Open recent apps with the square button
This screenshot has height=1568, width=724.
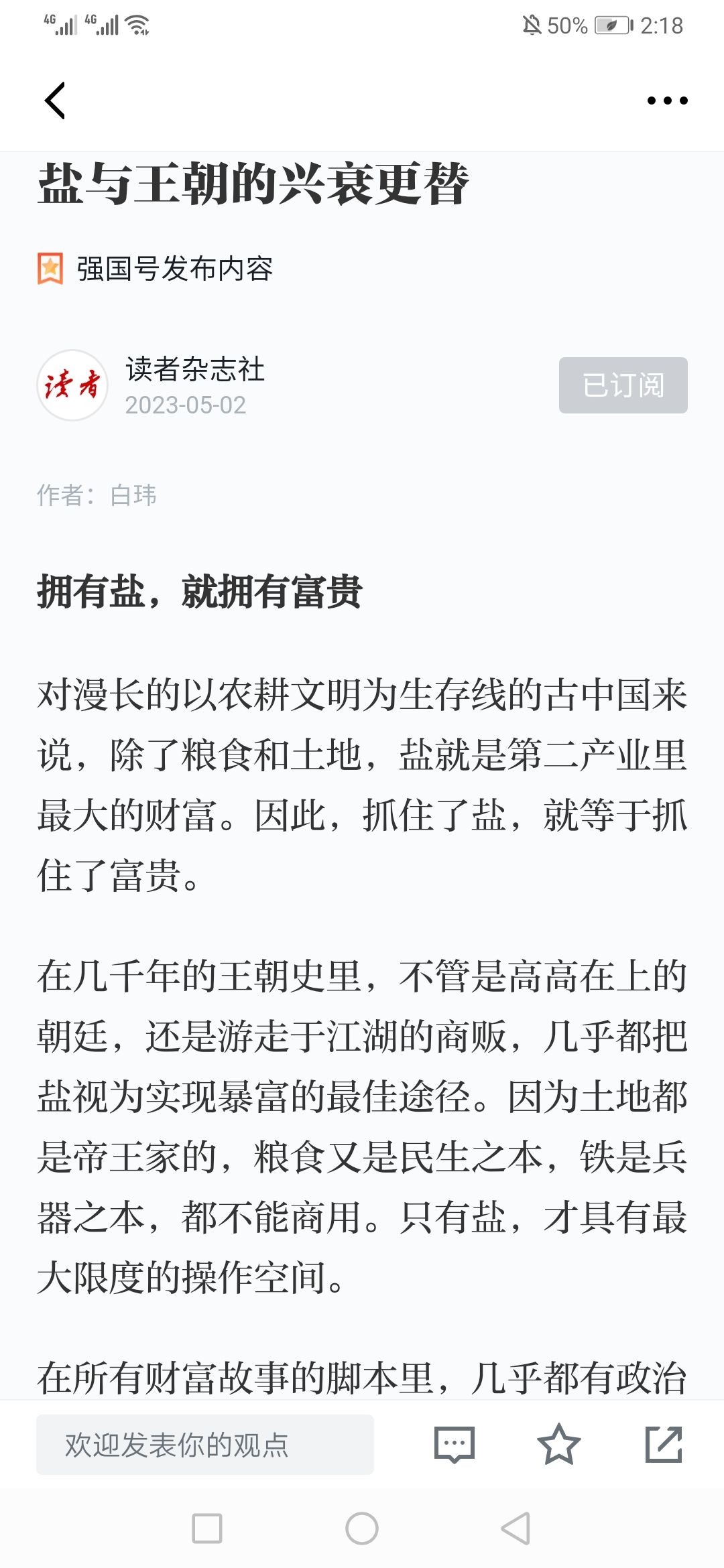[207, 1528]
